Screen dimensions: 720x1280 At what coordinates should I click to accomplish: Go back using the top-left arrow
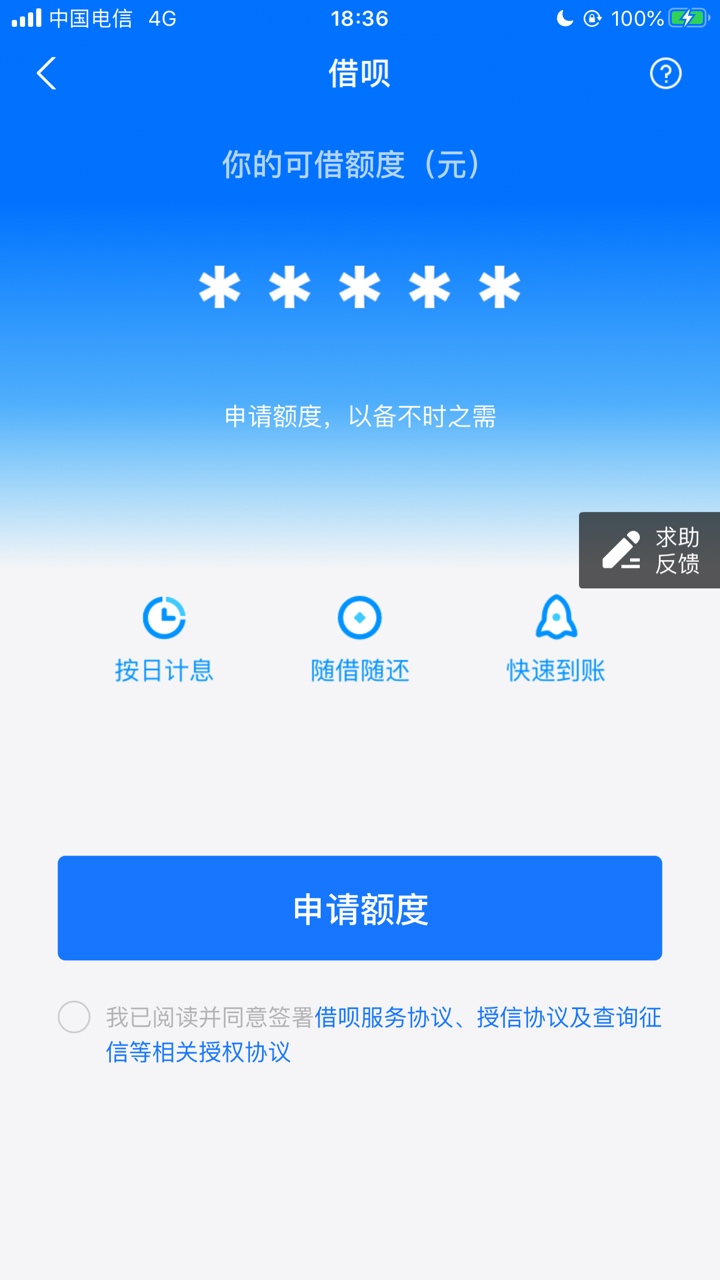click(x=46, y=73)
